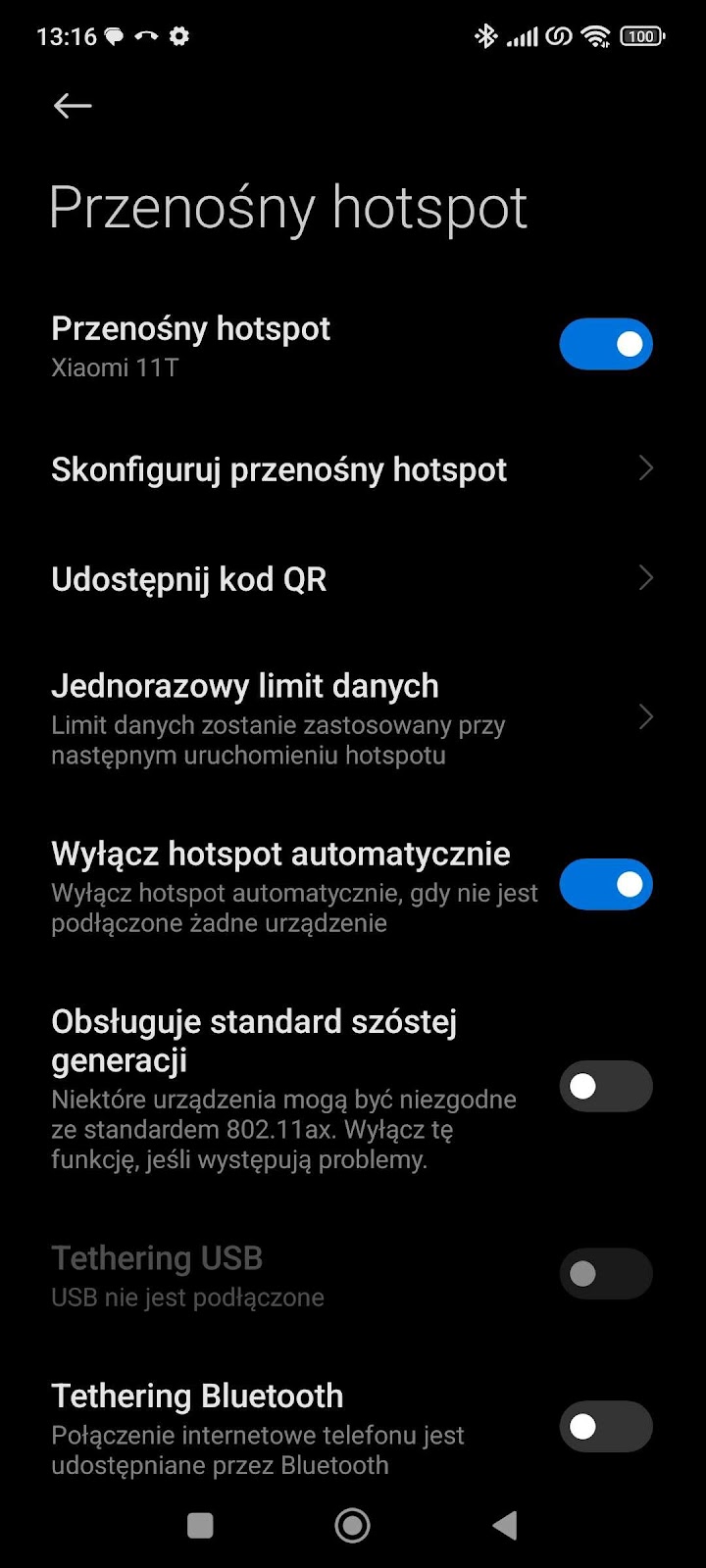
Task: Open Jednorazowy limit danych settings
Action: 353,718
